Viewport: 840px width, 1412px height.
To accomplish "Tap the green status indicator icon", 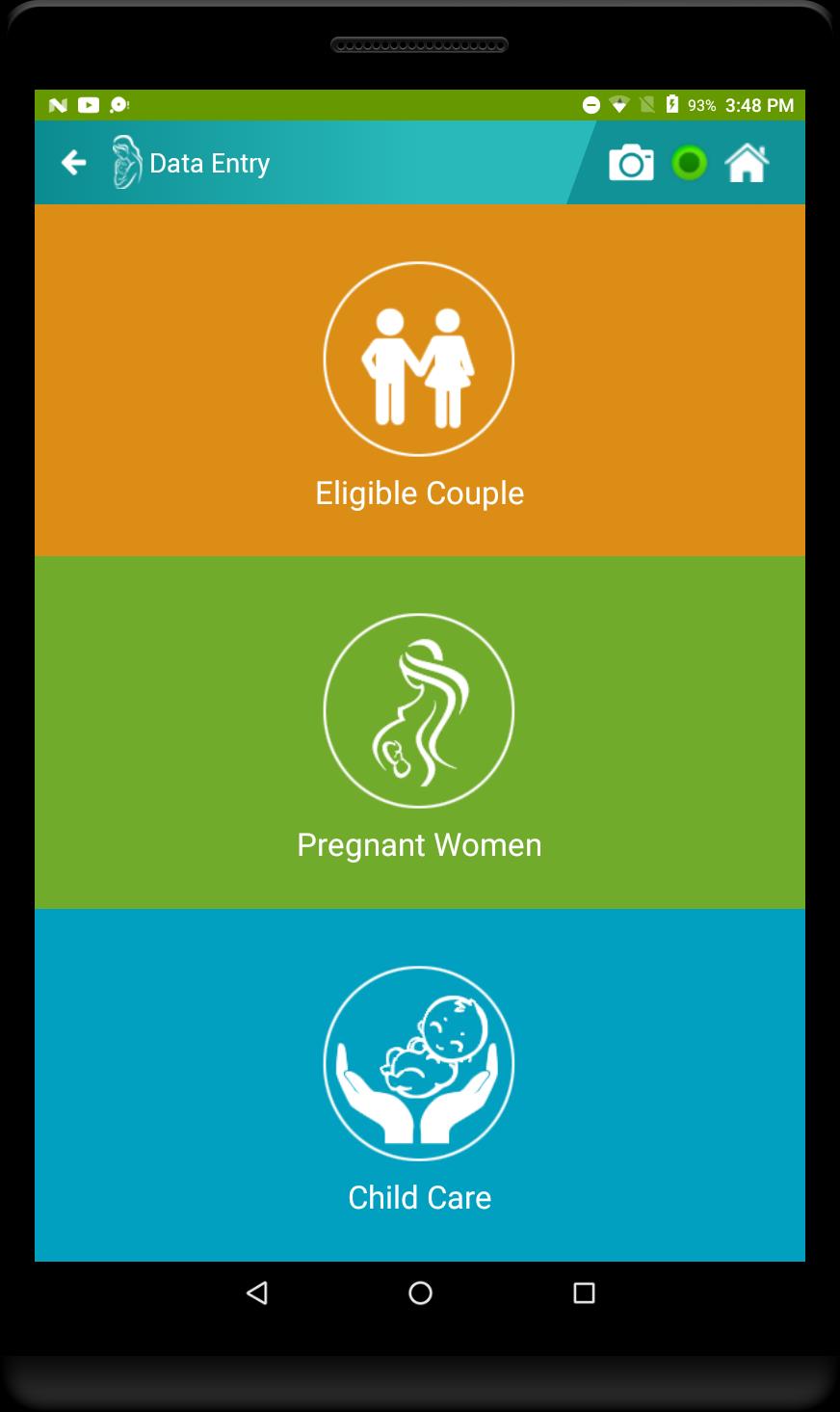I will [x=689, y=163].
